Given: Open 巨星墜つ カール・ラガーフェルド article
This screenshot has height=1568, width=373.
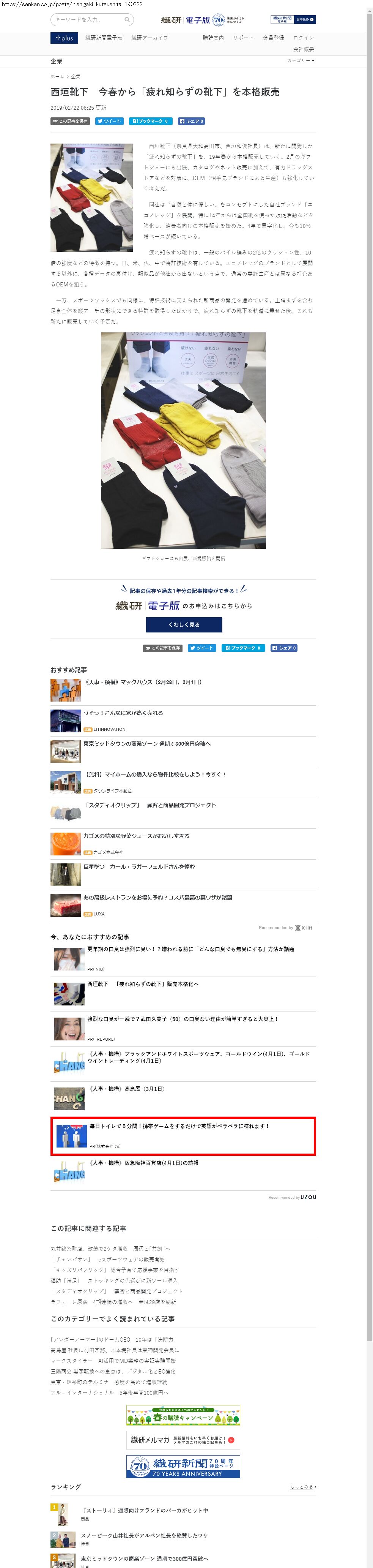Looking at the screenshot, I should [139, 867].
